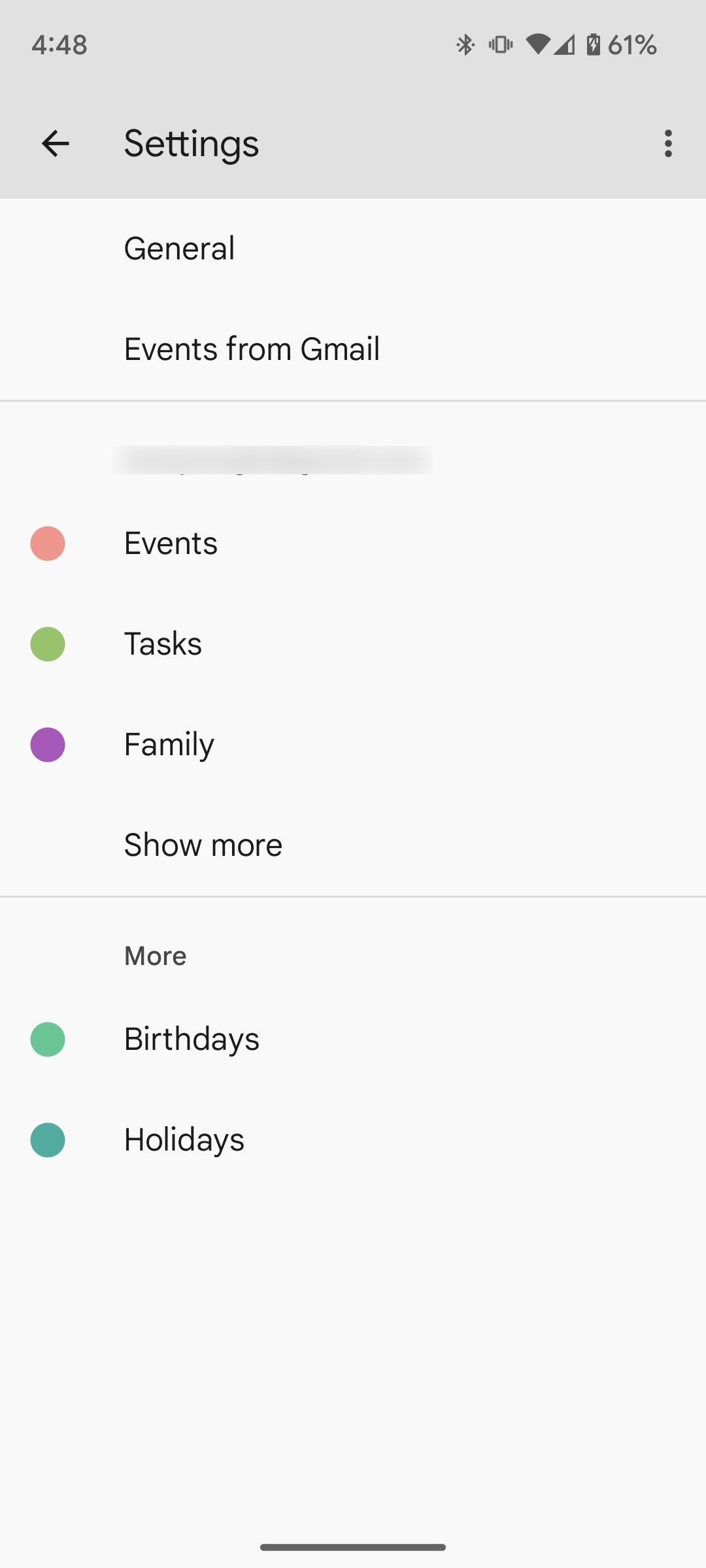Tap the red Events color dot
Screen dimensions: 706x1568
47,542
